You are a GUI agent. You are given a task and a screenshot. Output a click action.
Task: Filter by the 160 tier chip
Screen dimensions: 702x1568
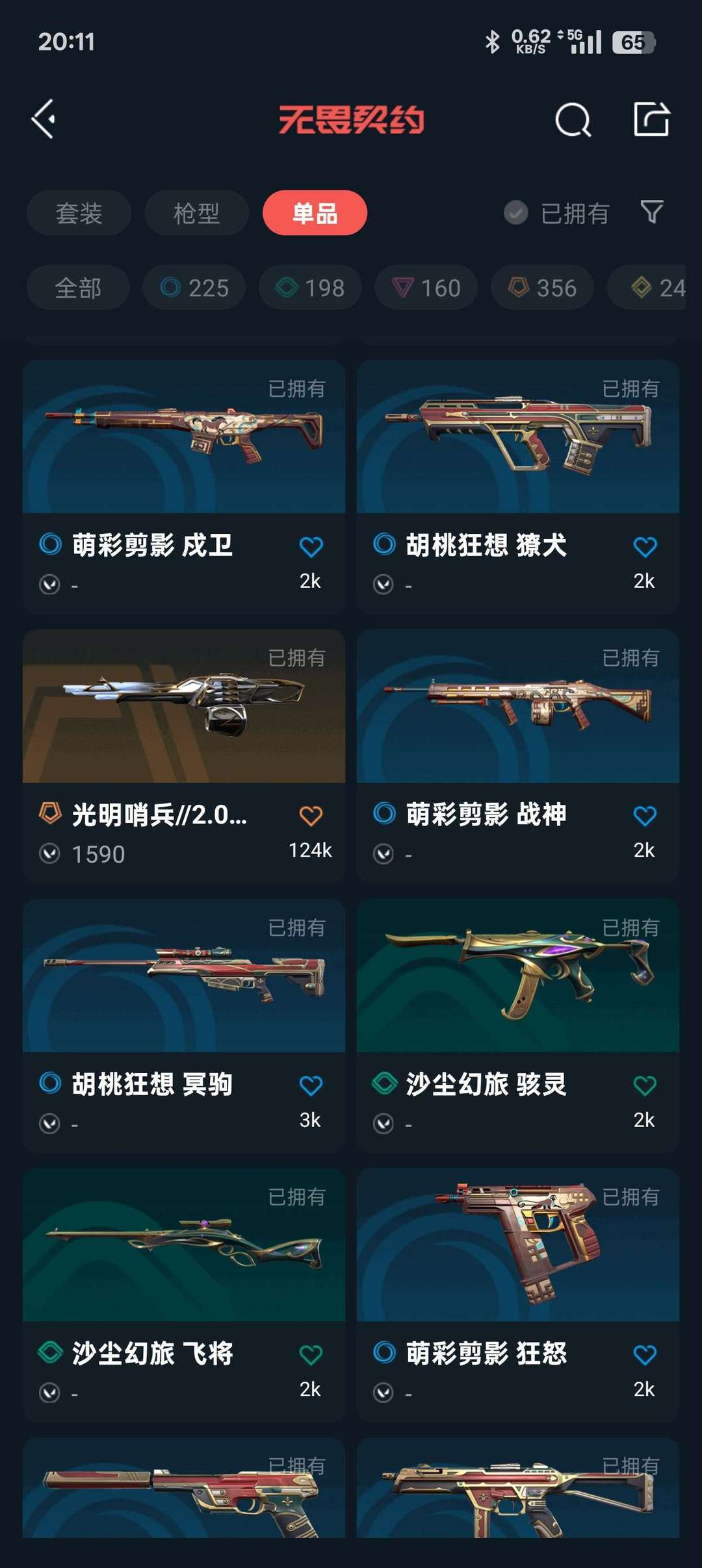(x=426, y=288)
